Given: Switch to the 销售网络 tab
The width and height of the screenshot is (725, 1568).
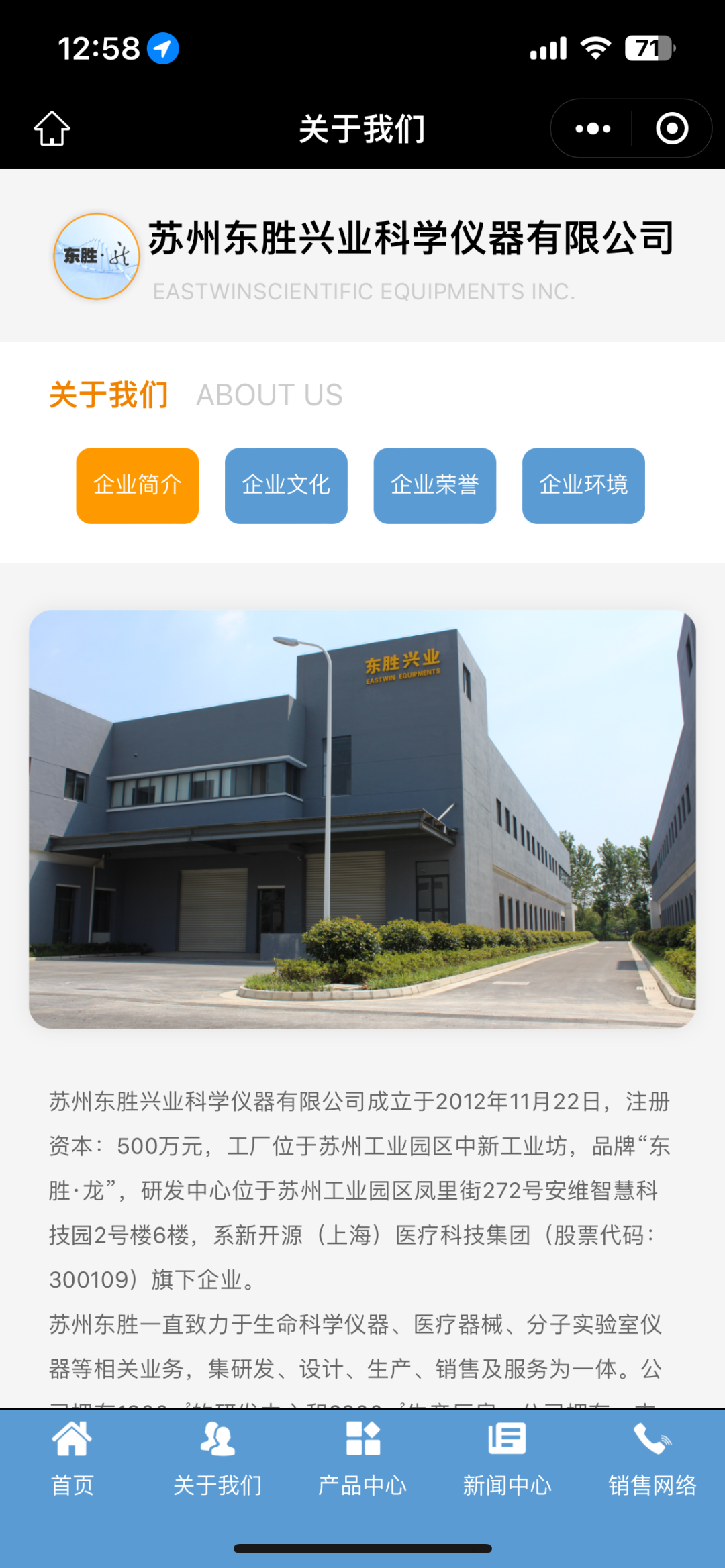Looking at the screenshot, I should (x=652, y=1460).
